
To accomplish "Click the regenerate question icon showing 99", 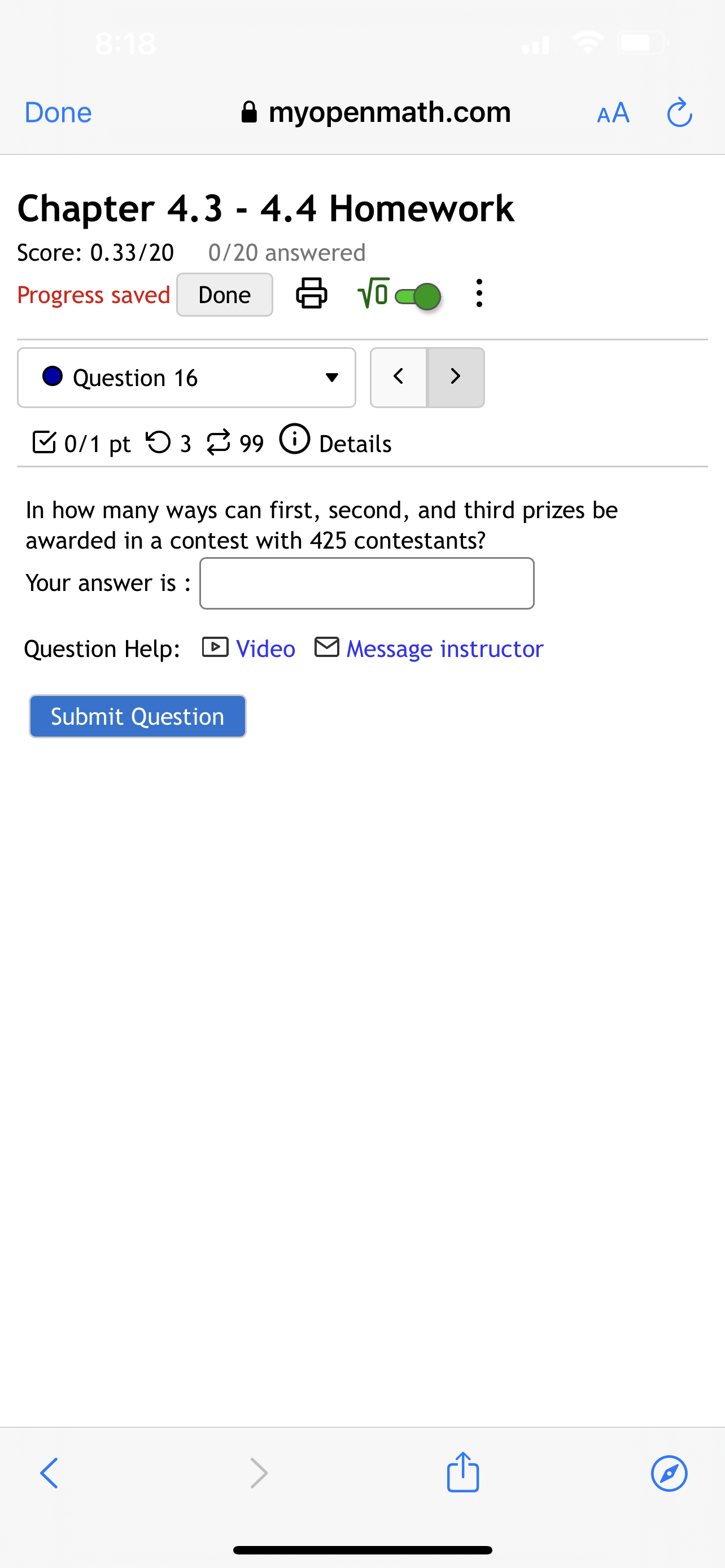I will [219, 443].
